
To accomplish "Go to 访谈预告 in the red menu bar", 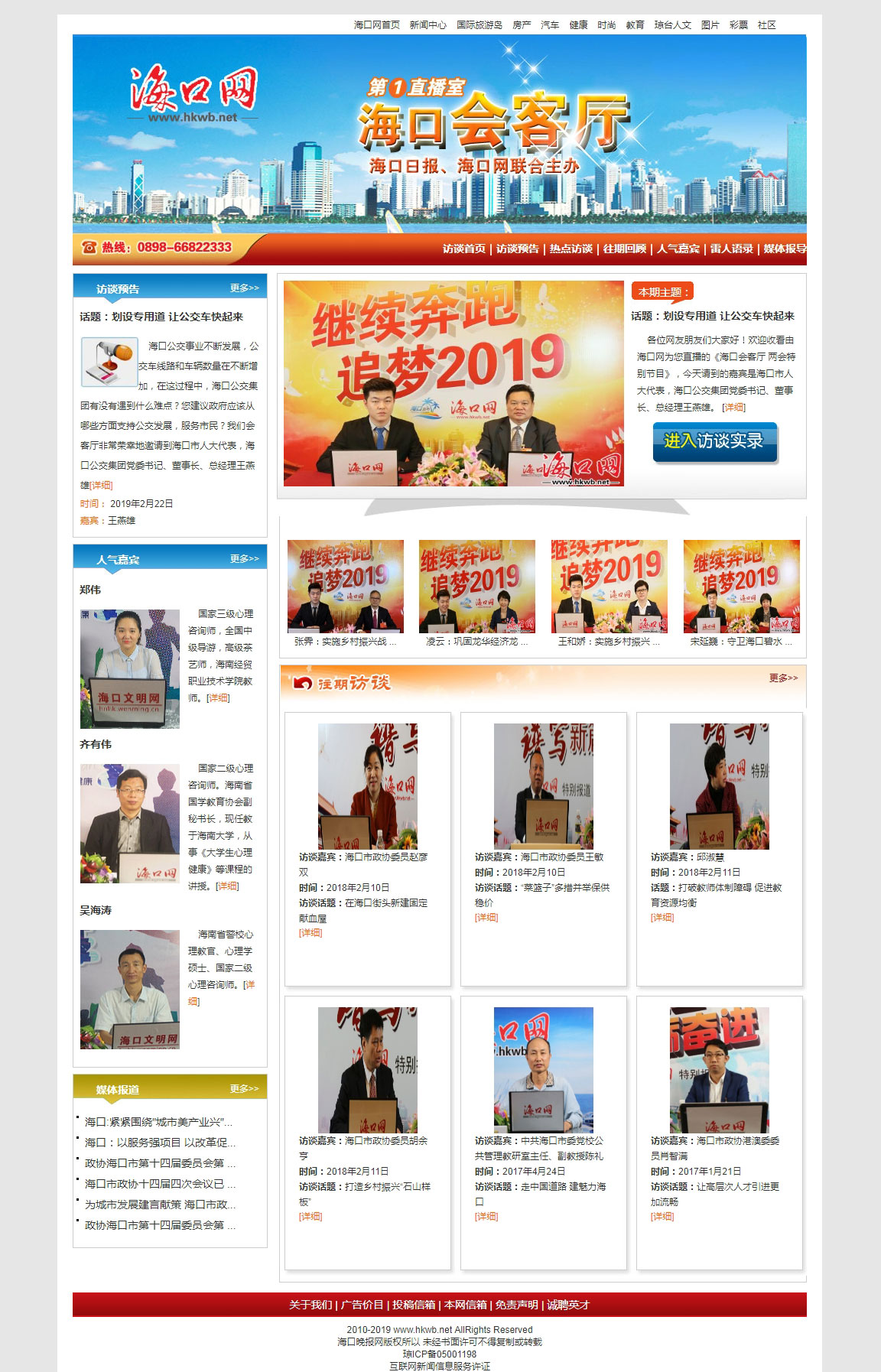I will click(x=517, y=249).
